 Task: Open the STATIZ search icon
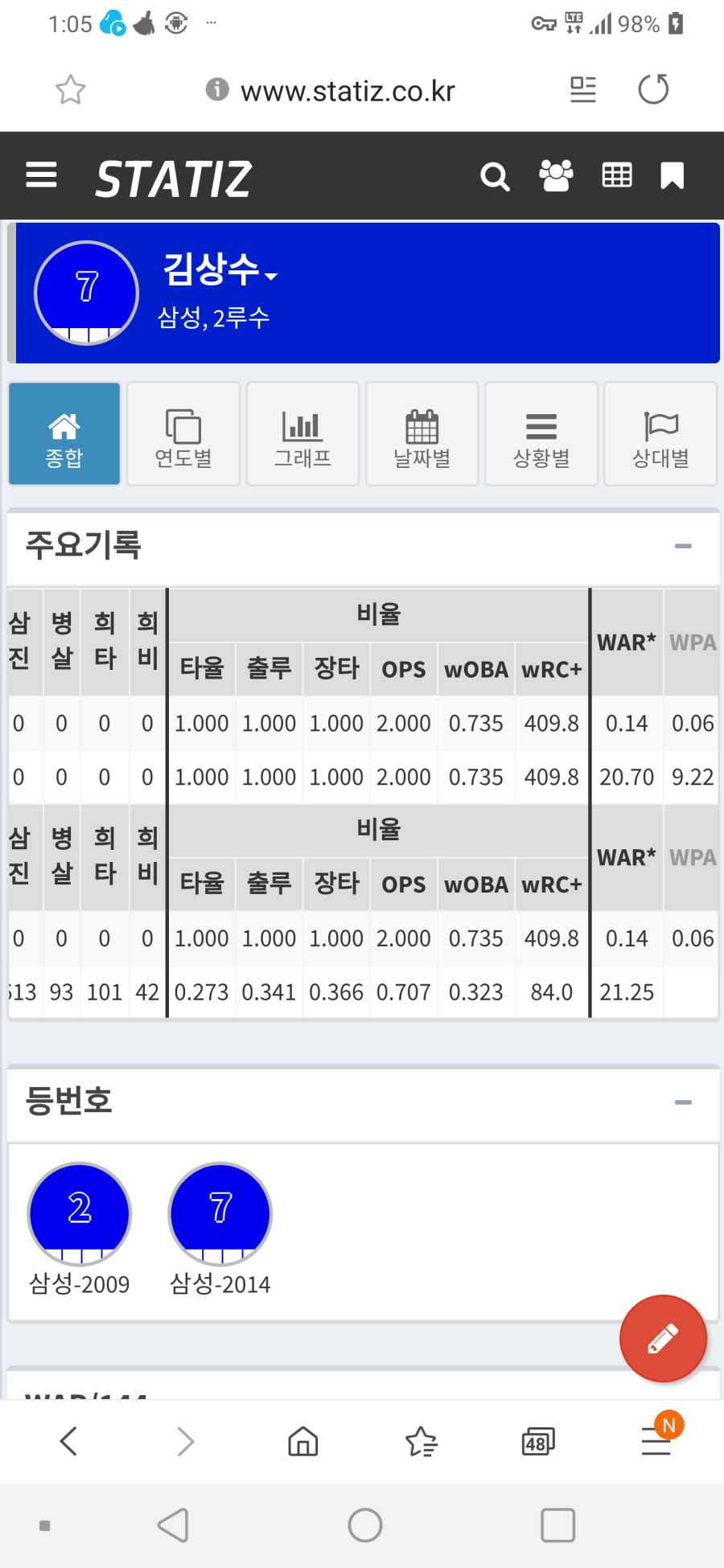pos(495,176)
